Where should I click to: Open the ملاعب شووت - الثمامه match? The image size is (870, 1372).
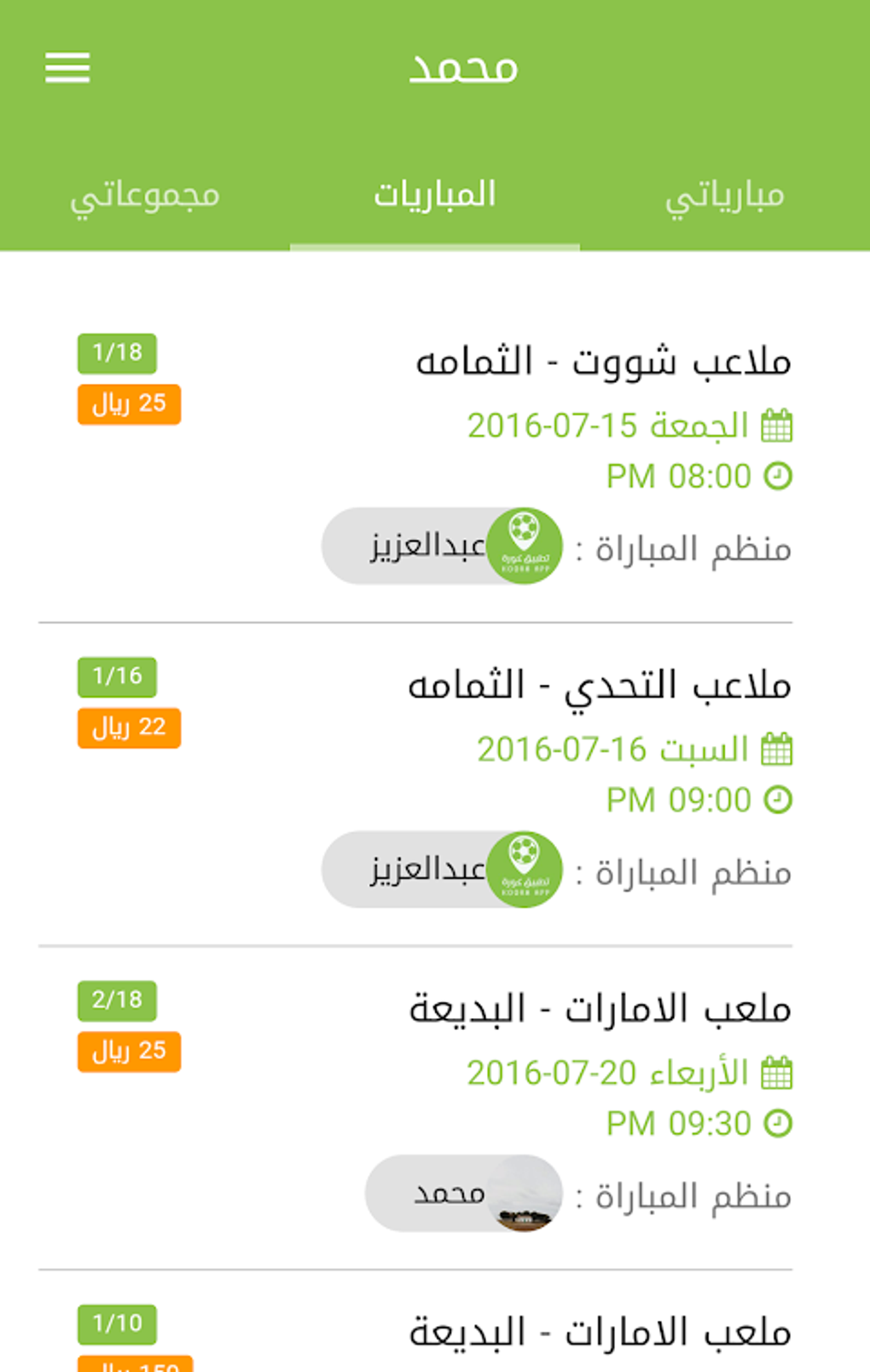pos(602,362)
